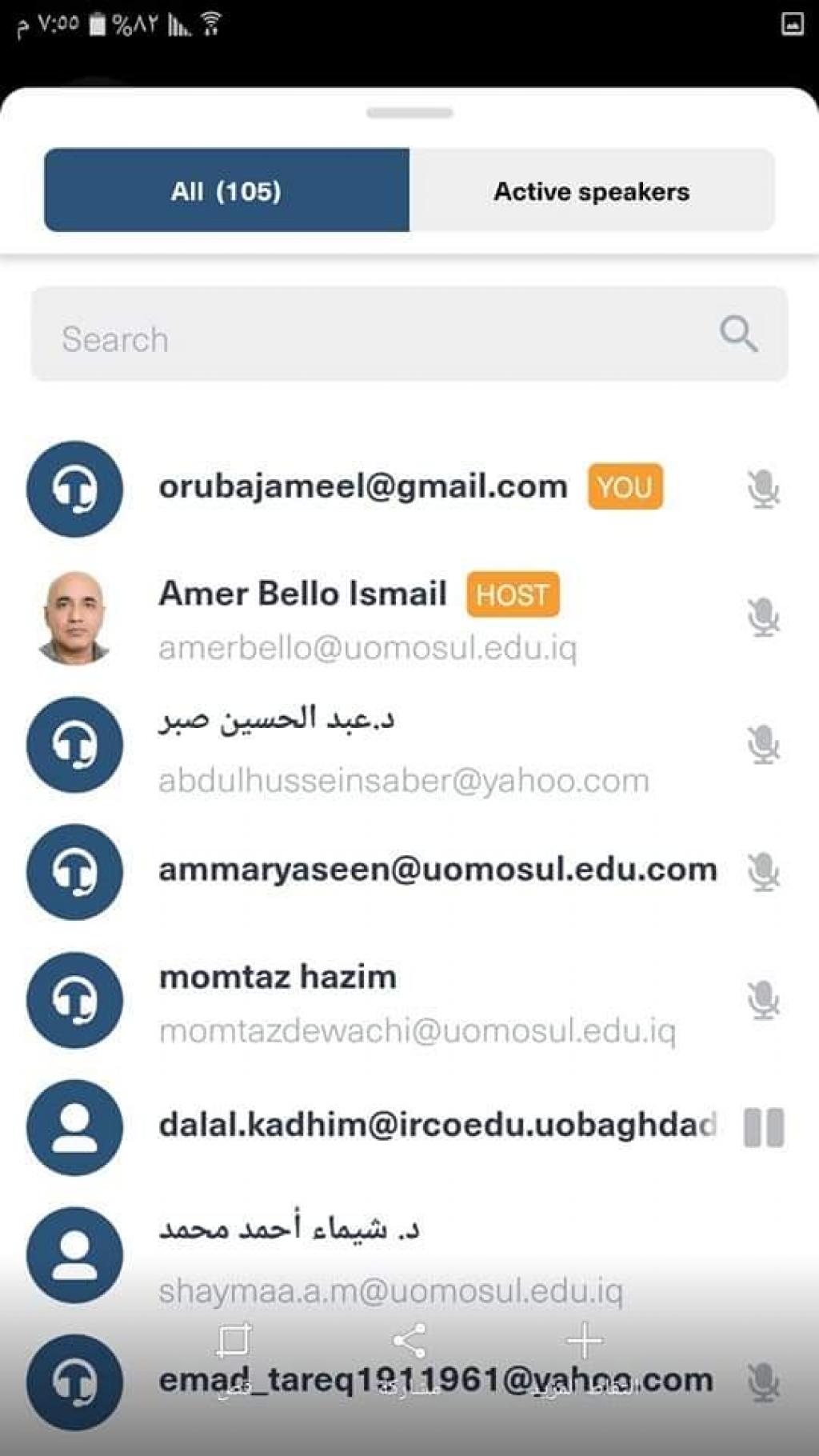819x1456 pixels.
Task: Open the shaymaa.a.m@uomosul.edu.iq participant row
Action: (390, 1290)
